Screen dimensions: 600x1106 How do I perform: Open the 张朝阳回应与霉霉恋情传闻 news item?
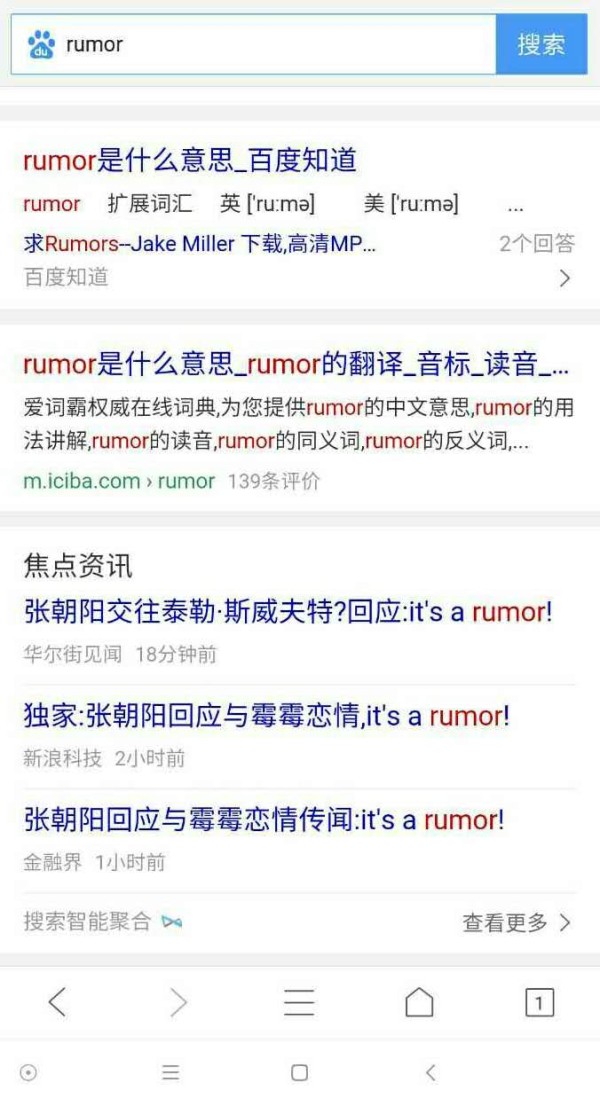click(x=264, y=821)
